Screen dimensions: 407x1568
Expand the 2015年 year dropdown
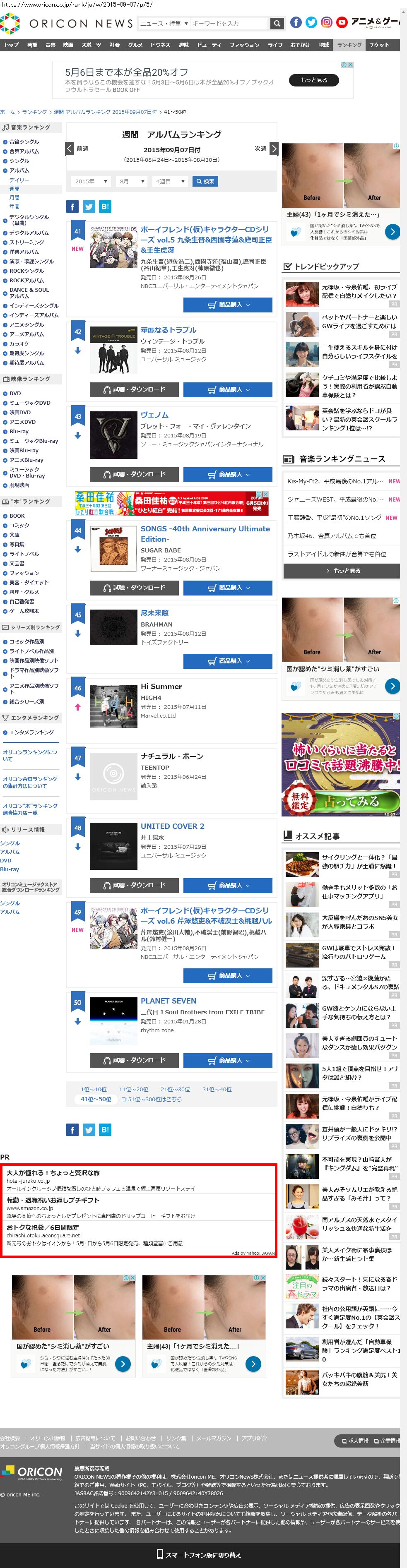[x=91, y=181]
